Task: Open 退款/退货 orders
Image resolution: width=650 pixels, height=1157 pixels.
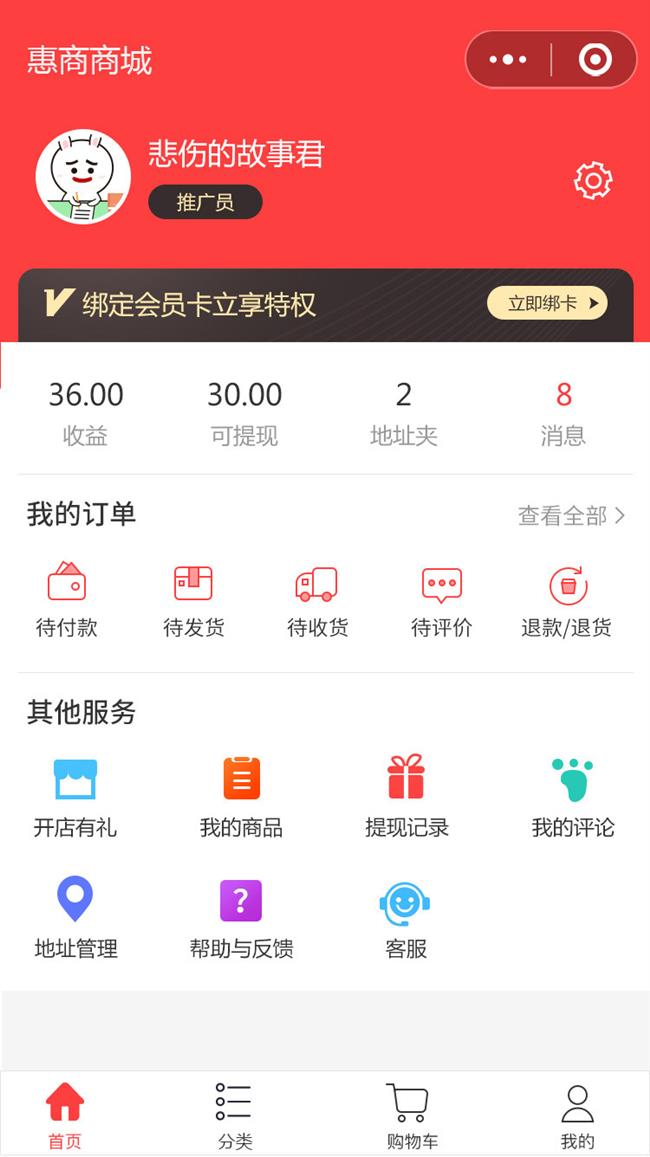Action: [566, 600]
